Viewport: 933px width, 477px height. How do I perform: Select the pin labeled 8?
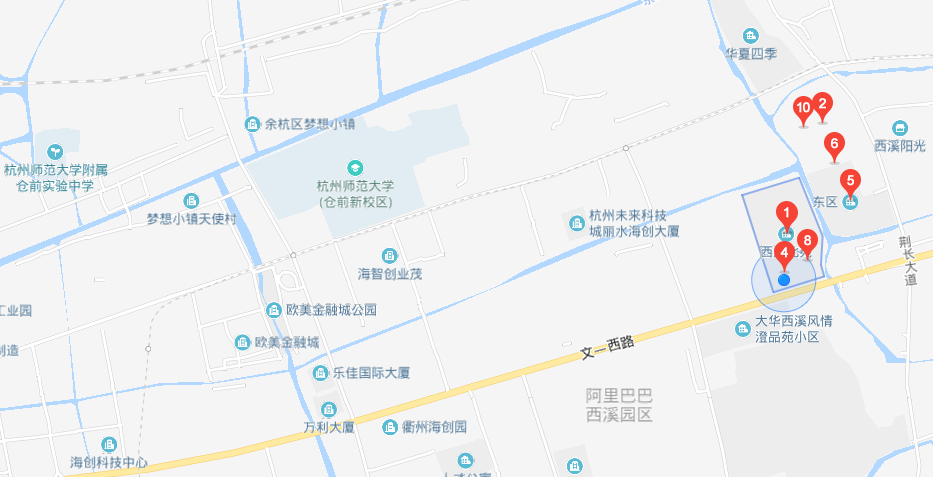(808, 241)
